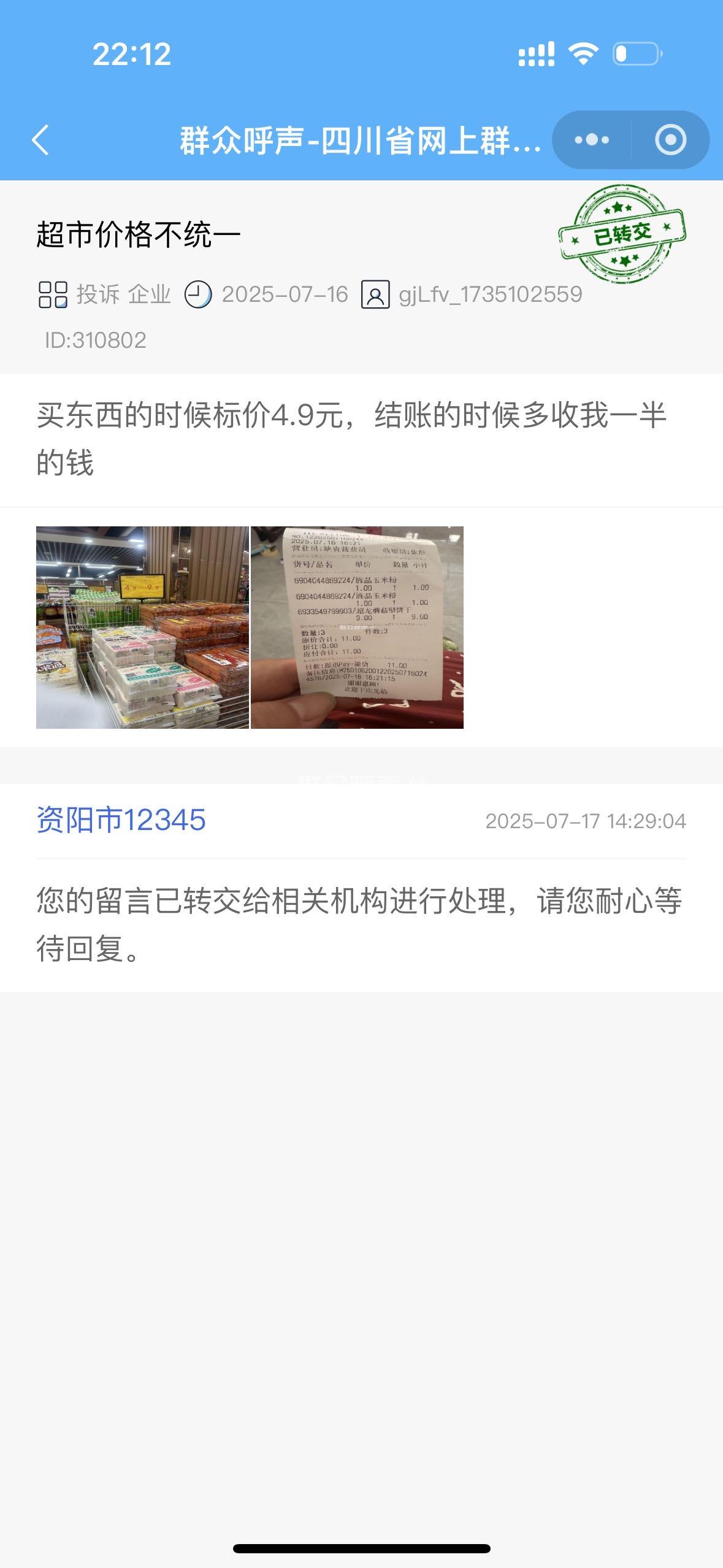Close the mini program with the circle button

tap(670, 140)
